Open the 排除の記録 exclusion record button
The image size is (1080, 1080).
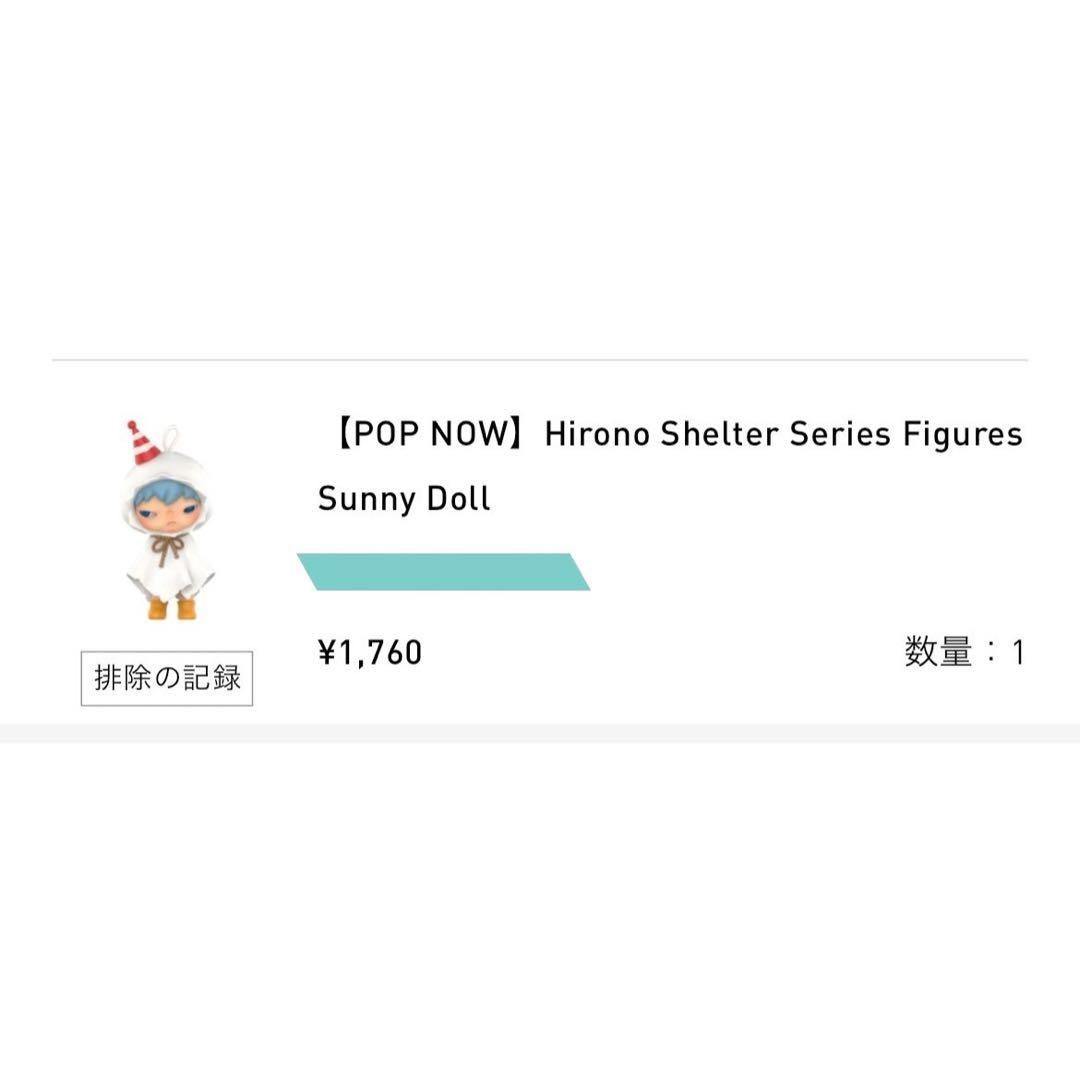click(x=167, y=678)
